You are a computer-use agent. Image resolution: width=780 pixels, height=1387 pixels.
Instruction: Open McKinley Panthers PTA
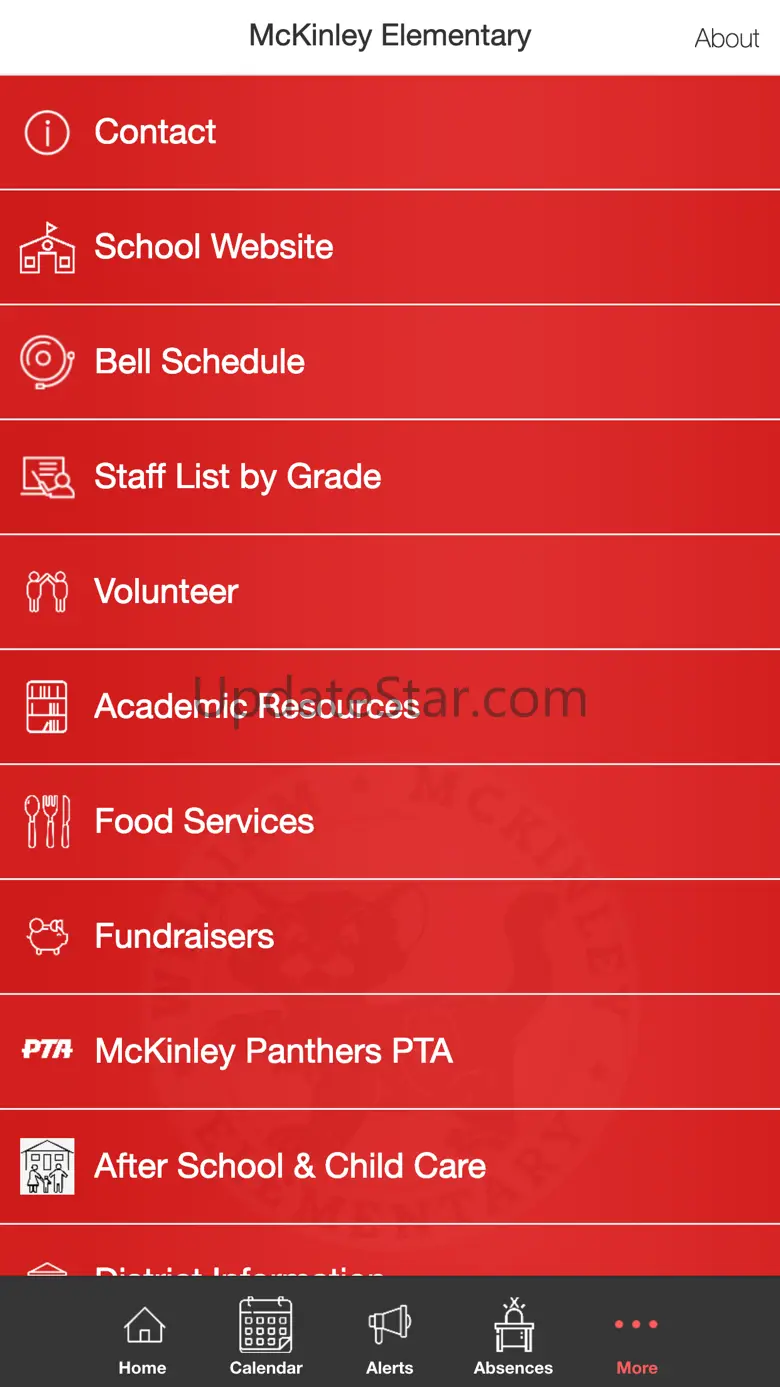click(390, 1052)
